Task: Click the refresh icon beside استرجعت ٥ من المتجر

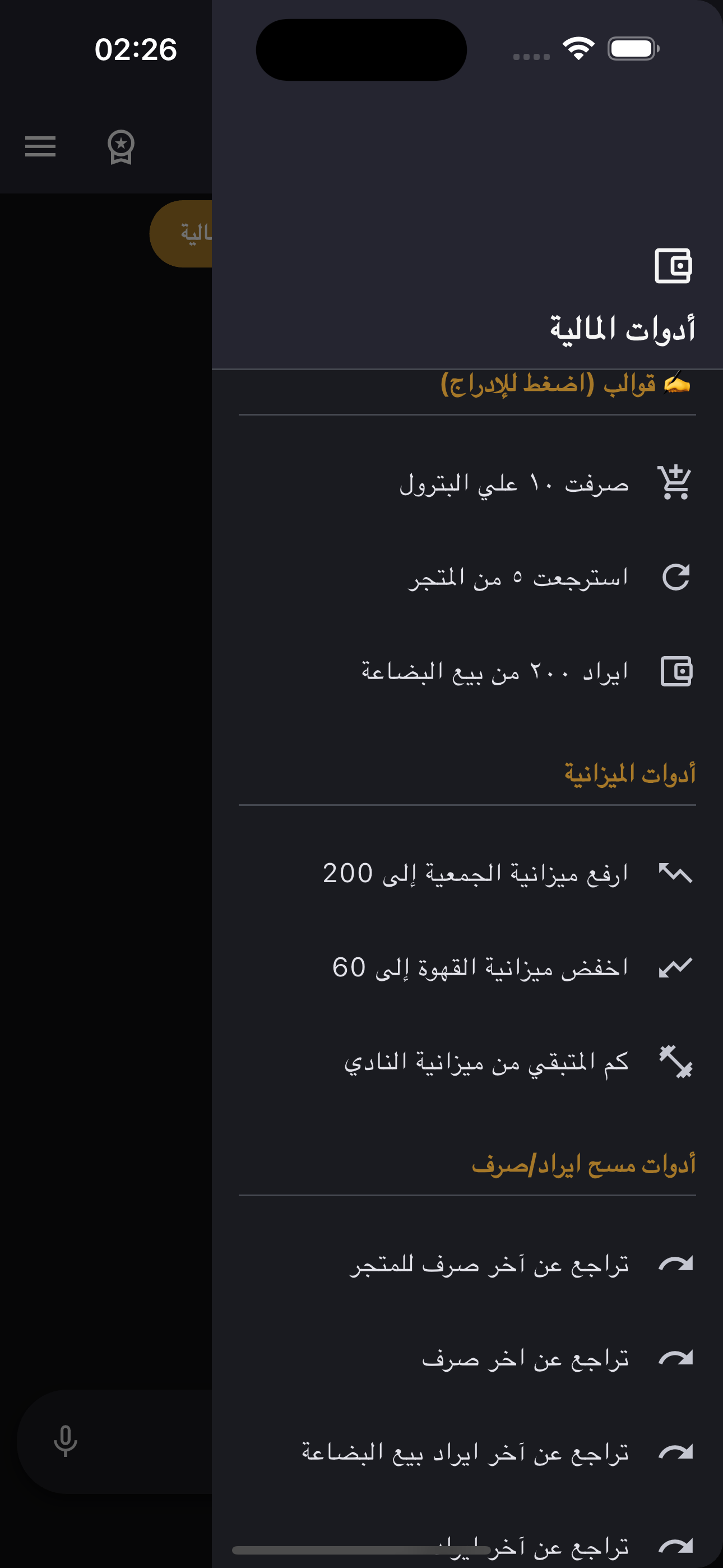Action: point(674,577)
